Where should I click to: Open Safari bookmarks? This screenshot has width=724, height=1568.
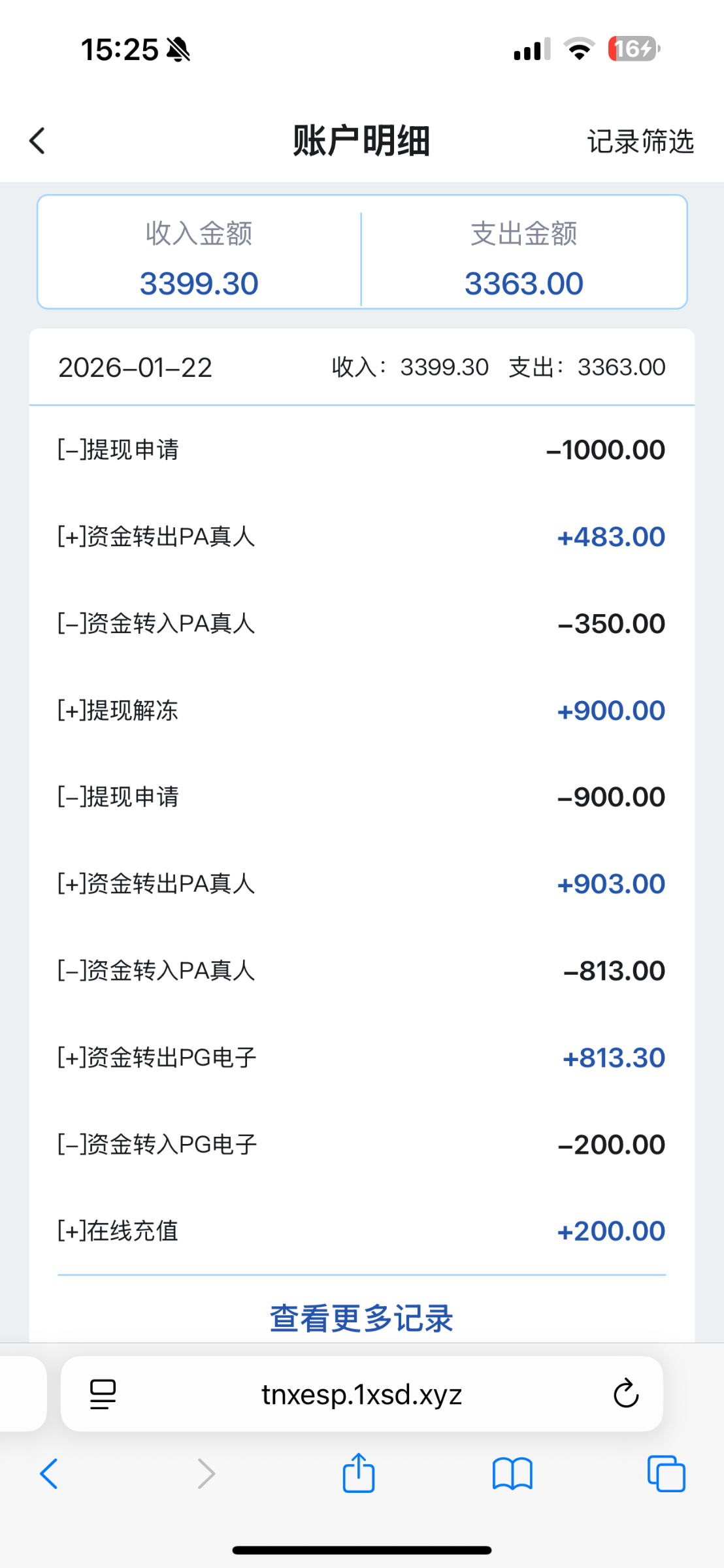click(512, 1475)
